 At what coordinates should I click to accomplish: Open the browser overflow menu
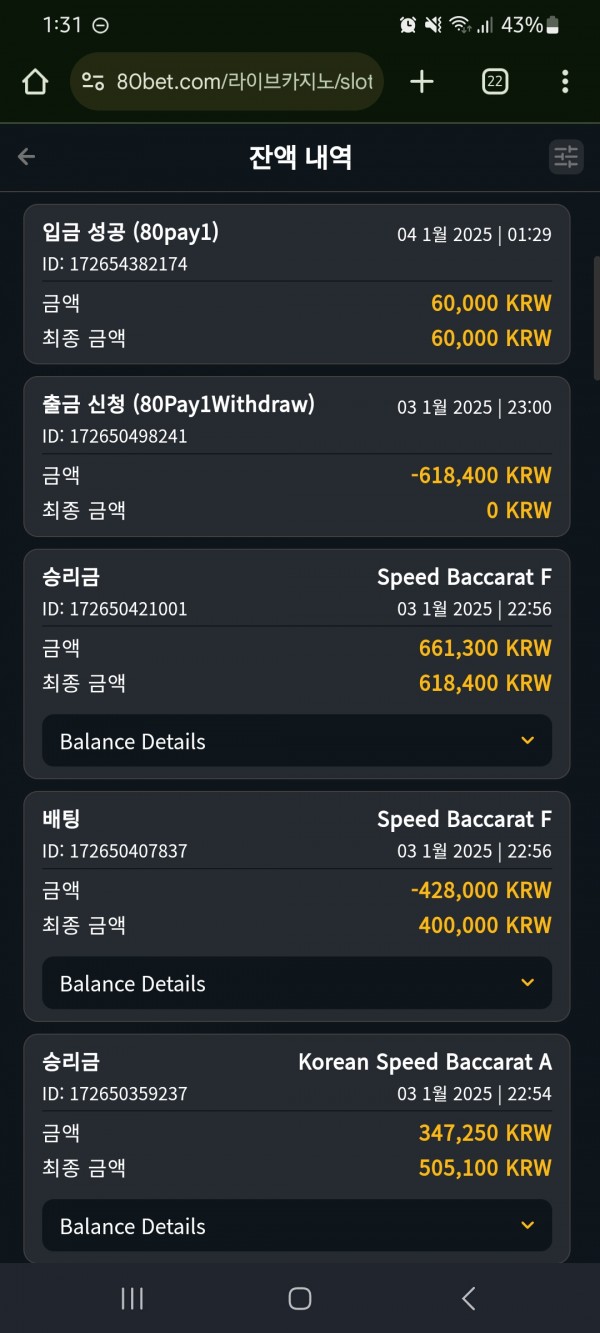pyautogui.click(x=565, y=82)
